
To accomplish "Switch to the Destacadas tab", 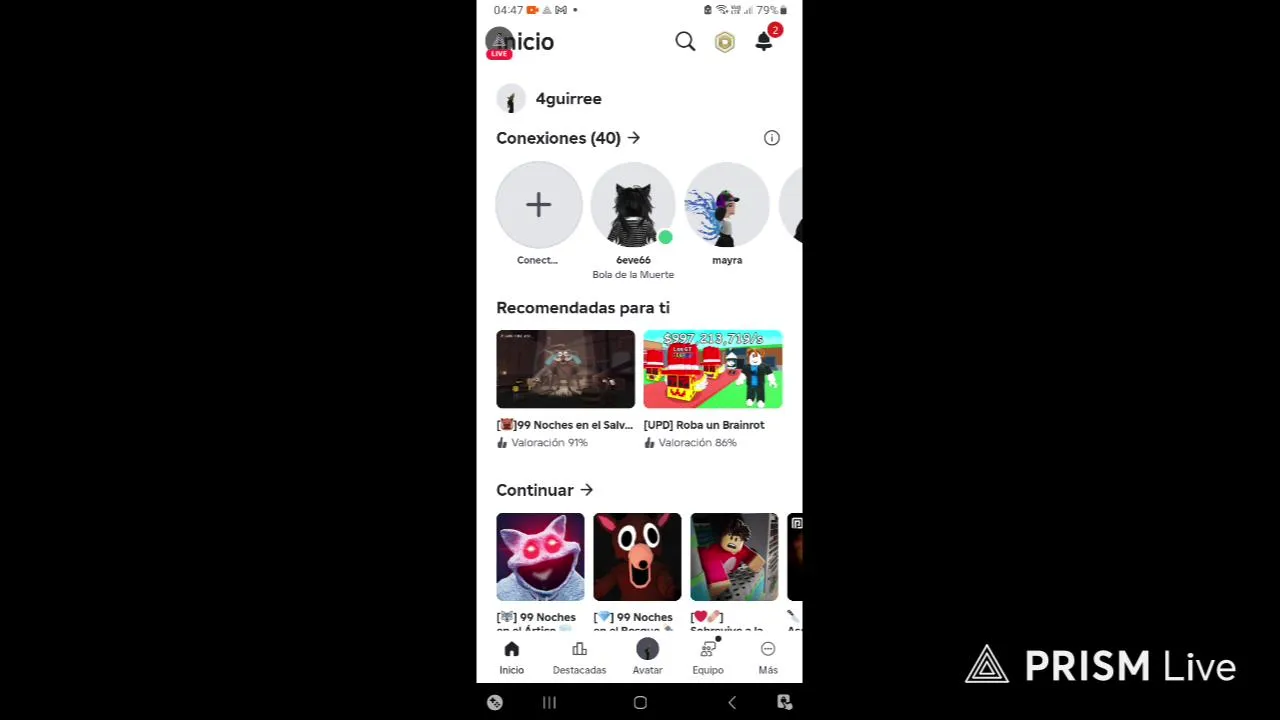I will pyautogui.click(x=579, y=658).
